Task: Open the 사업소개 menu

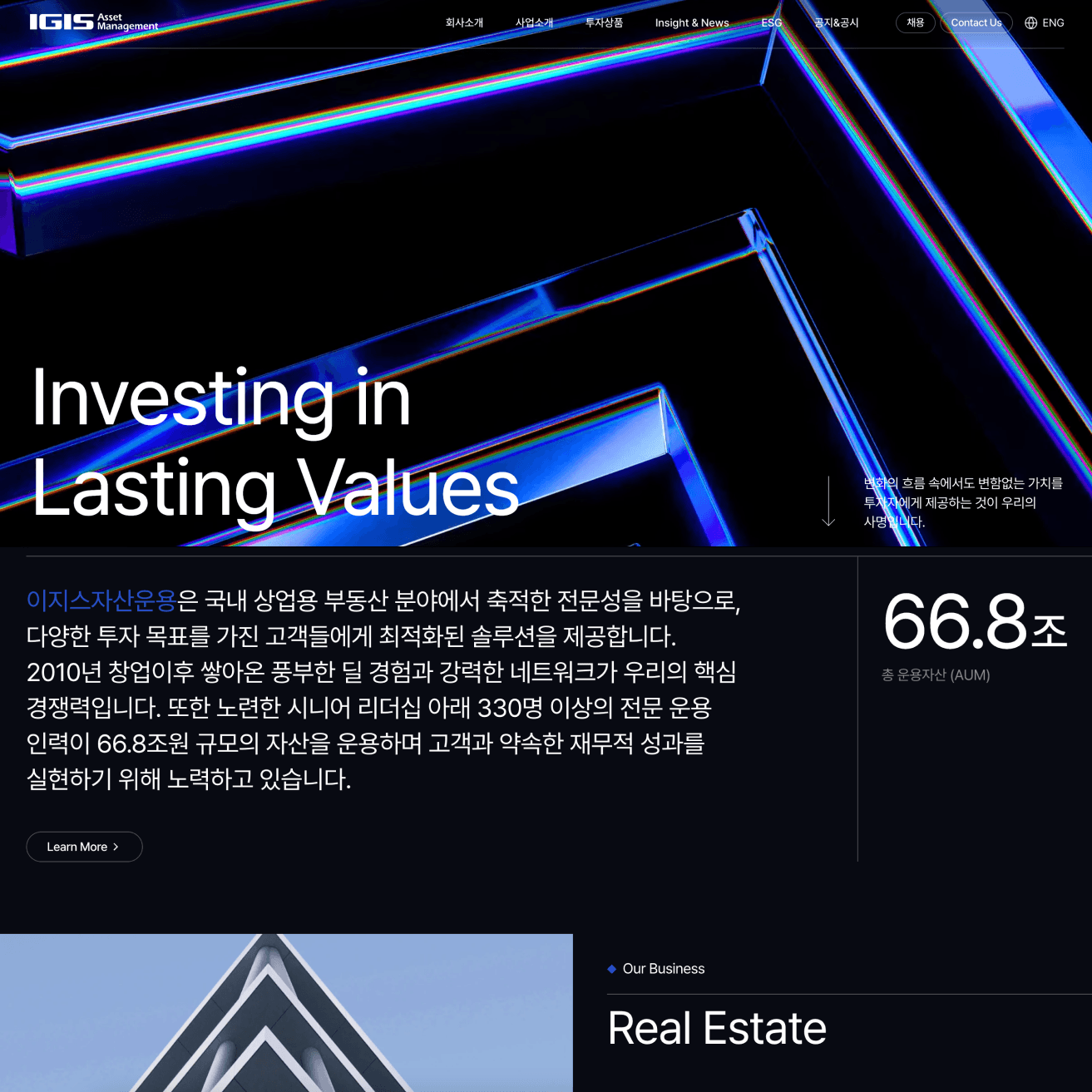Action: pos(534,23)
